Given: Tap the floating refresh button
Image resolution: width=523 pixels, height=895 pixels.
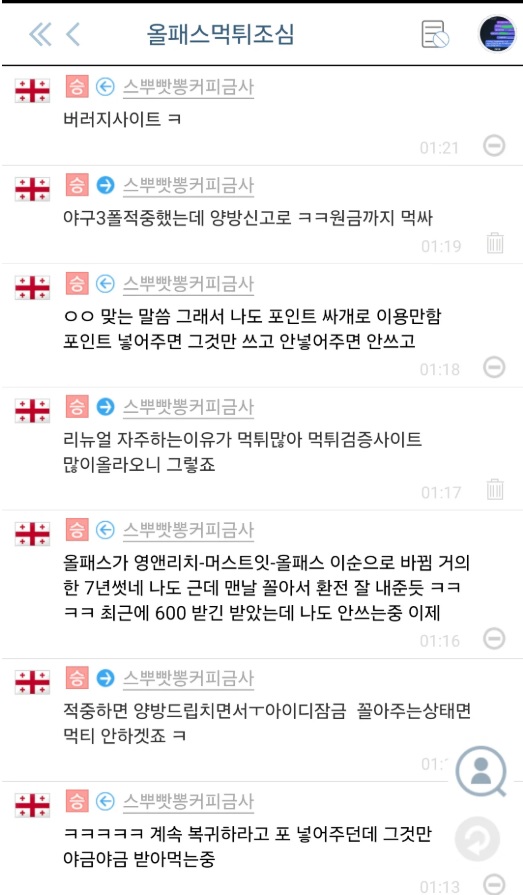Looking at the screenshot, I should (477, 839).
